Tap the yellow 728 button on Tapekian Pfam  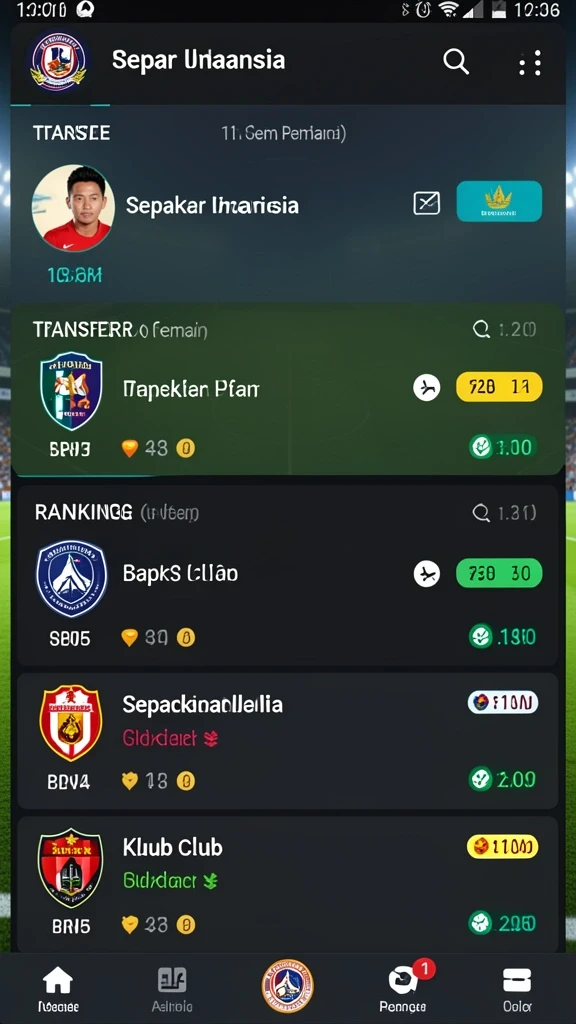point(499,387)
